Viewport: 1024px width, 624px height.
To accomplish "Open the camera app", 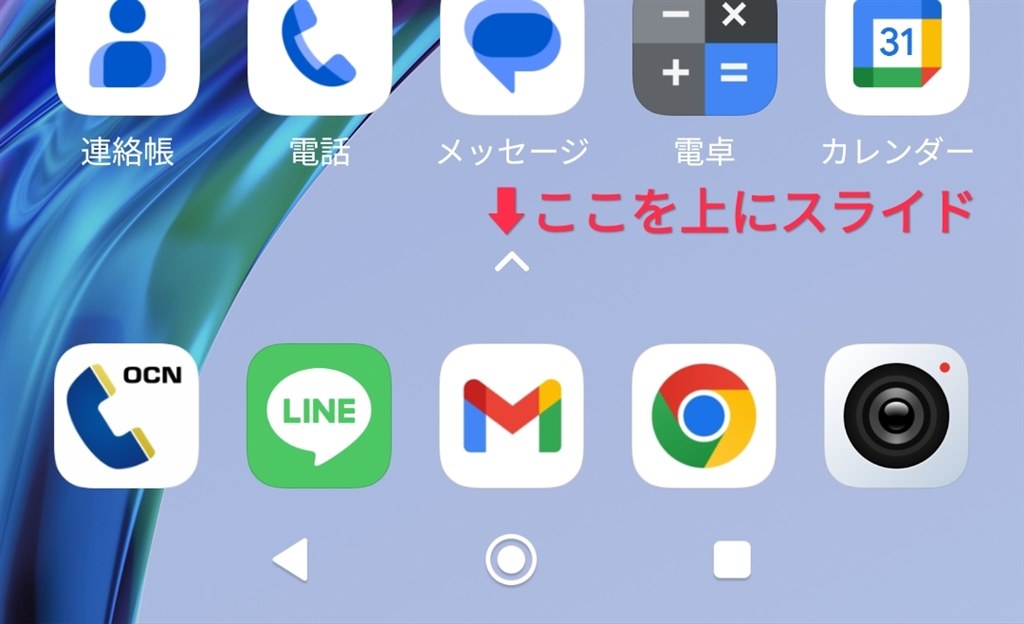I will (x=897, y=415).
